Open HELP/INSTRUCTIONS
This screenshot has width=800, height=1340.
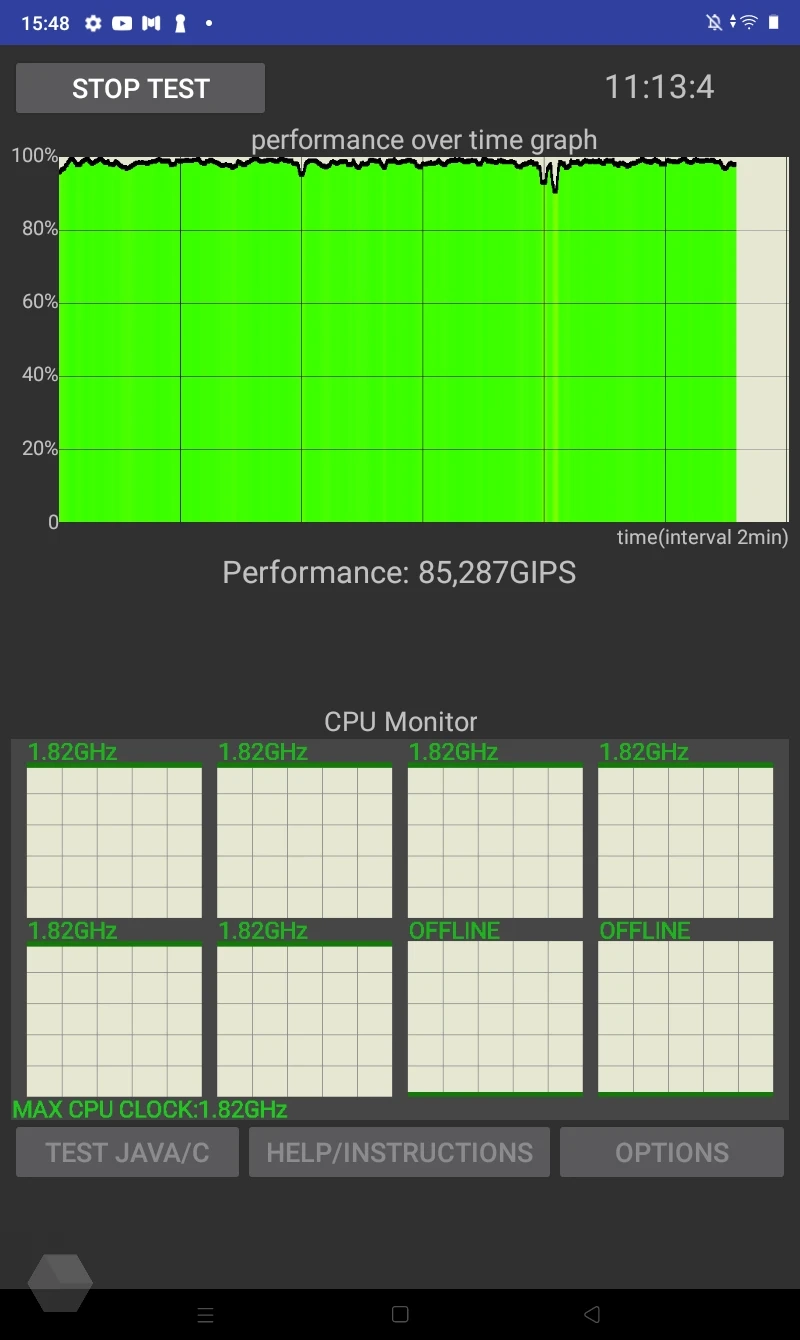(399, 1152)
